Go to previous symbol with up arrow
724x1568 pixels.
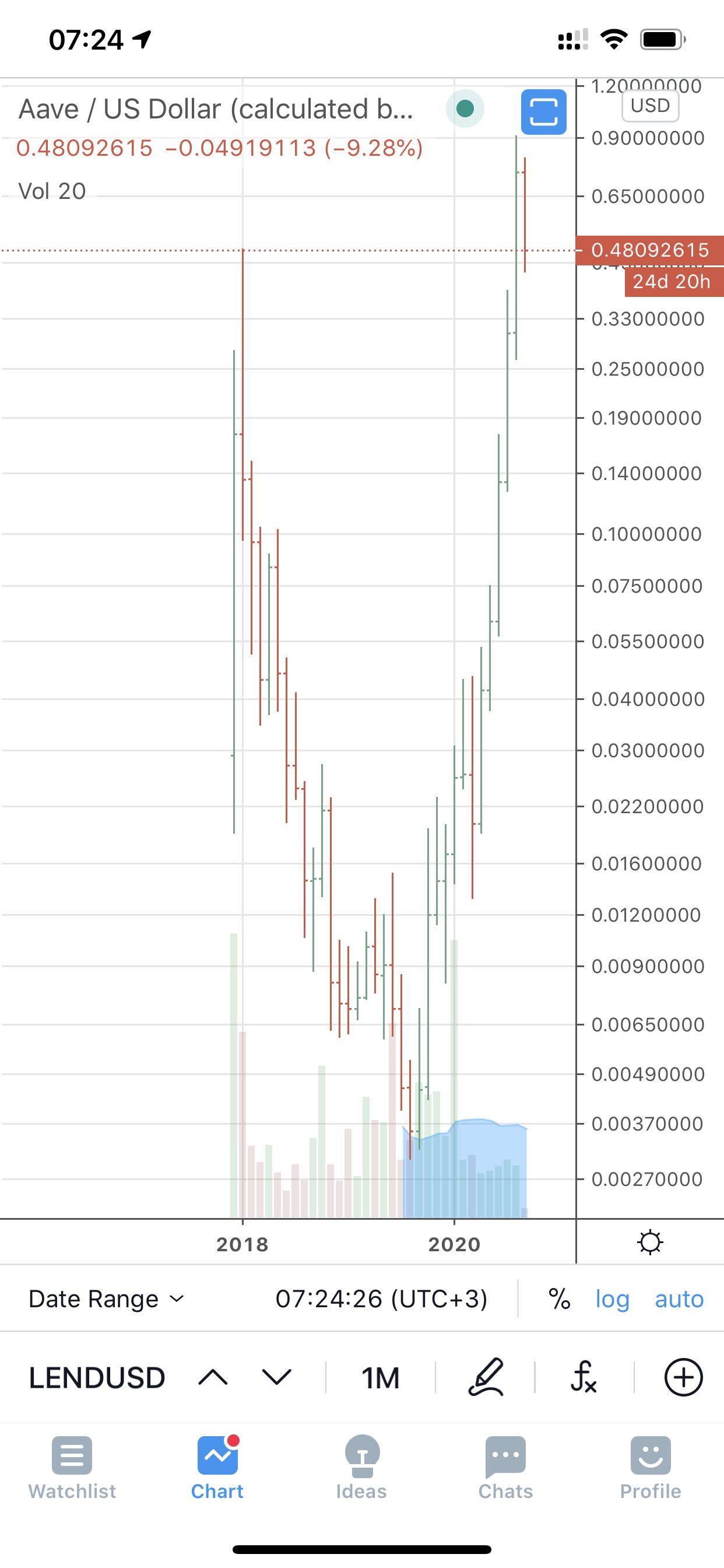click(213, 1378)
